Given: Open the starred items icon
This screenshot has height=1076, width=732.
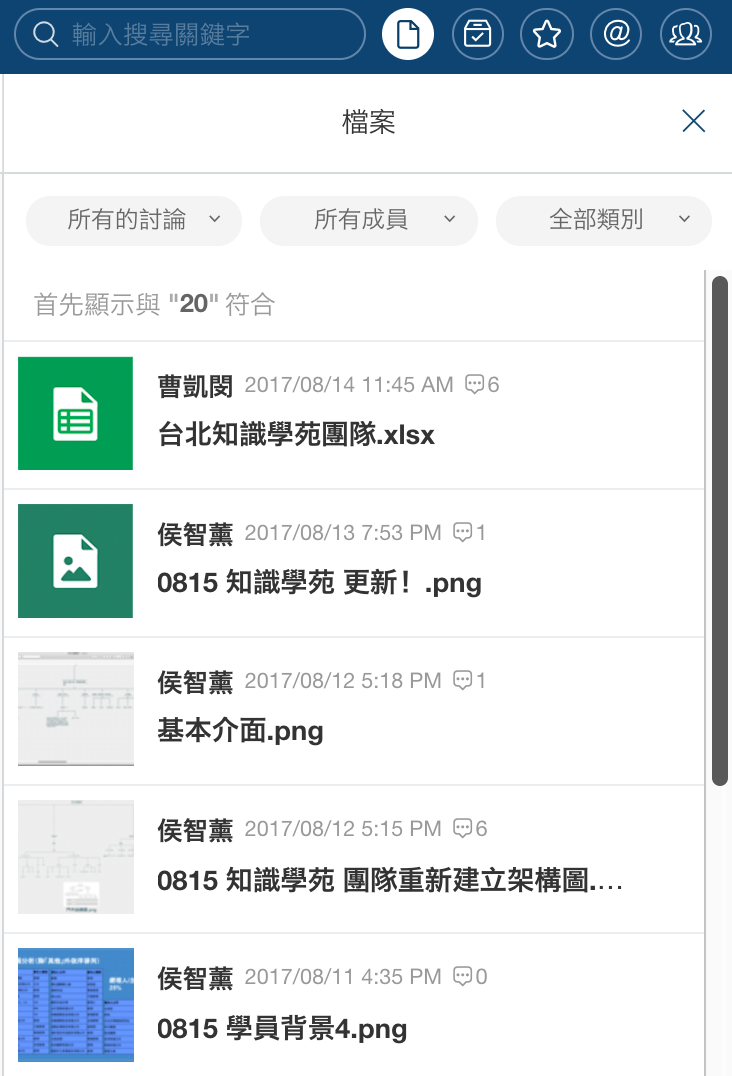Looking at the screenshot, I should (547, 35).
